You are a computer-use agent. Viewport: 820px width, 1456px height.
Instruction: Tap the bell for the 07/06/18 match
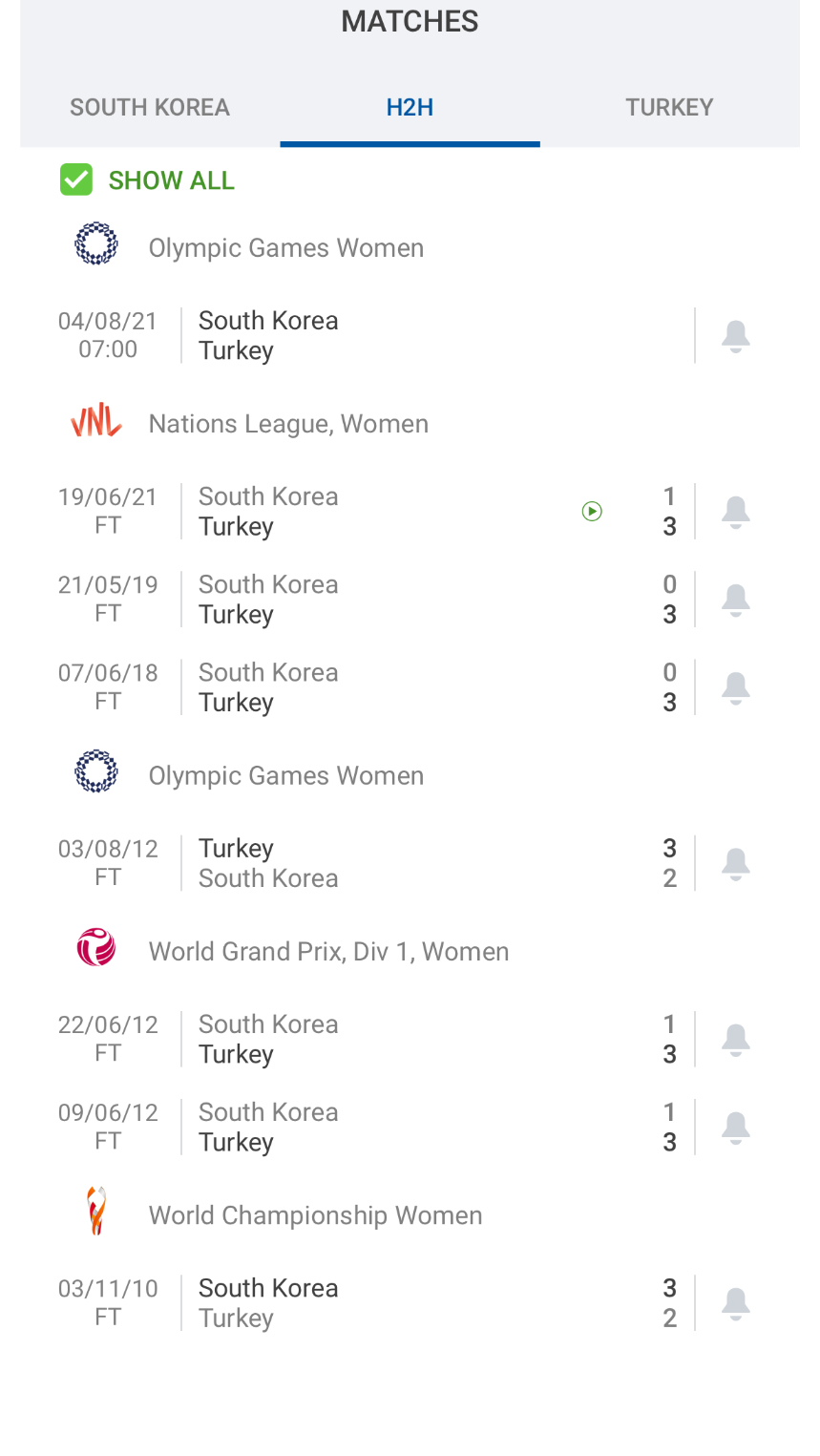735,687
